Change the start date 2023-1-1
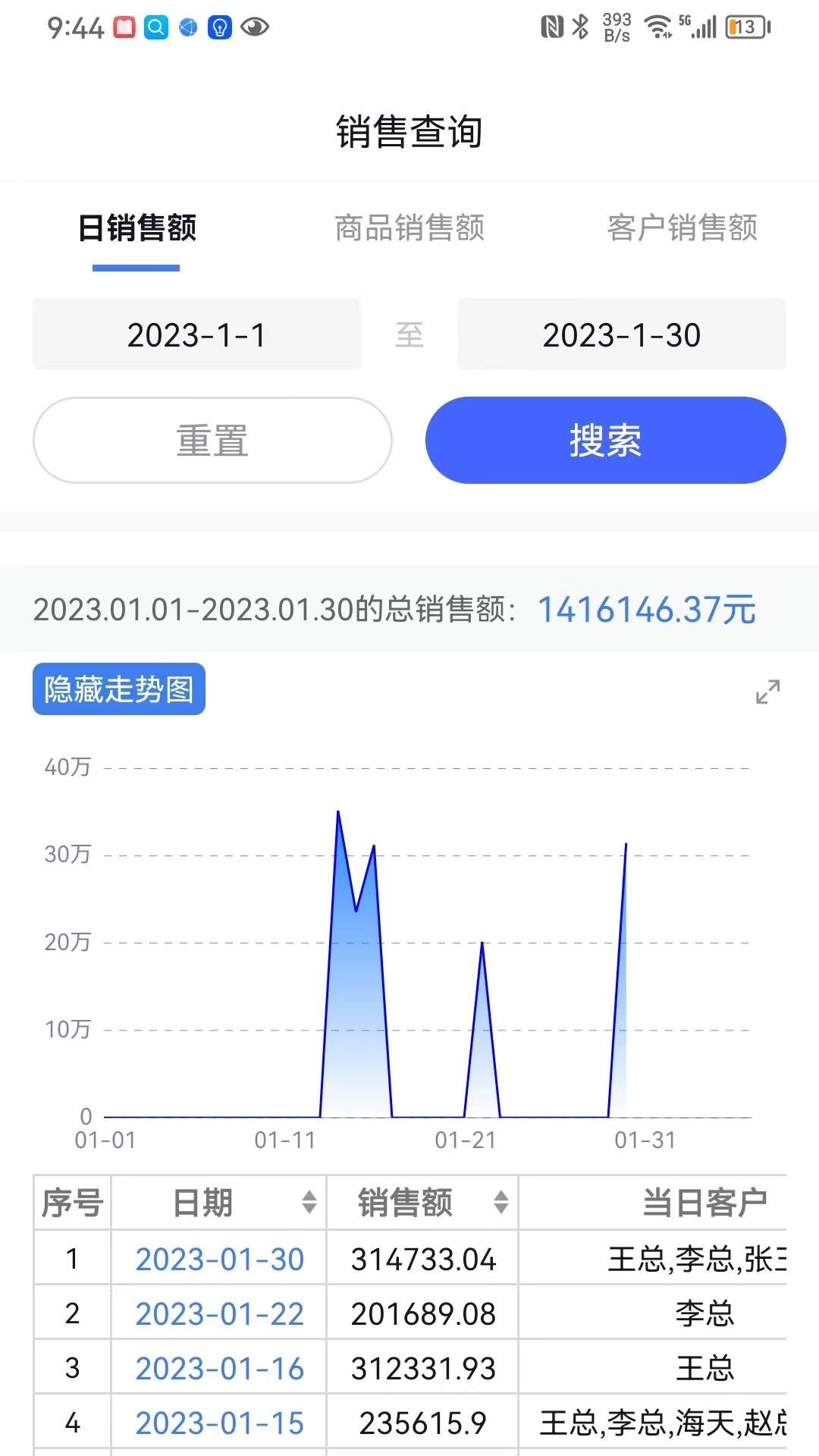This screenshot has width=819, height=1456. pyautogui.click(x=197, y=335)
